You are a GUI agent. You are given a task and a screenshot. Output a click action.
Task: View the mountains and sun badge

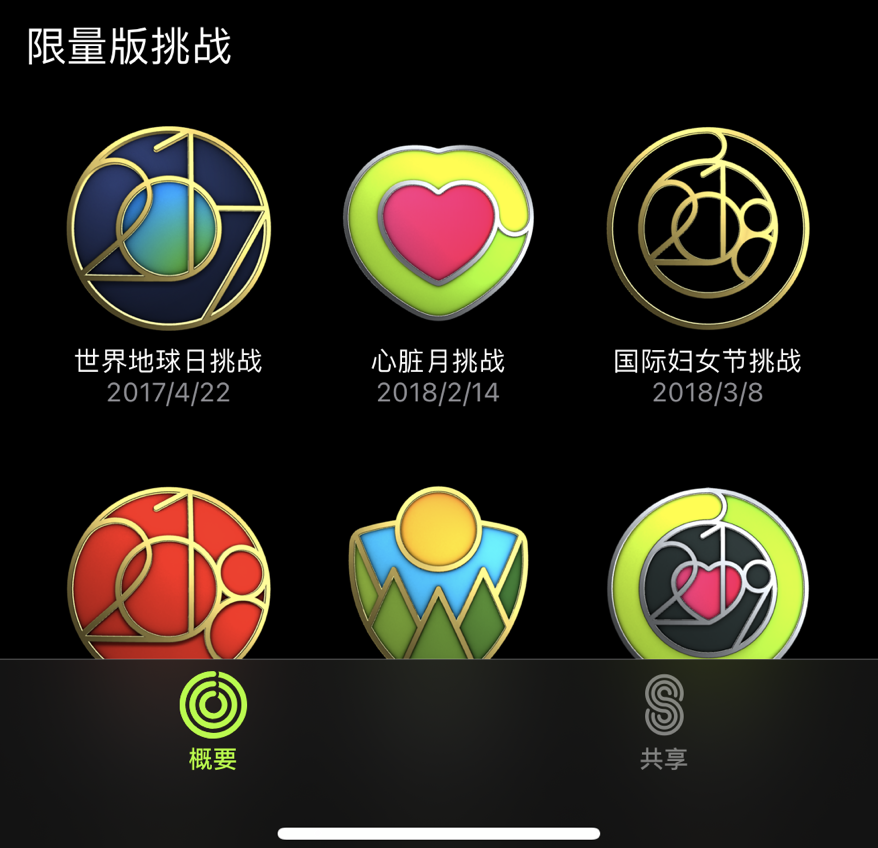click(x=438, y=575)
